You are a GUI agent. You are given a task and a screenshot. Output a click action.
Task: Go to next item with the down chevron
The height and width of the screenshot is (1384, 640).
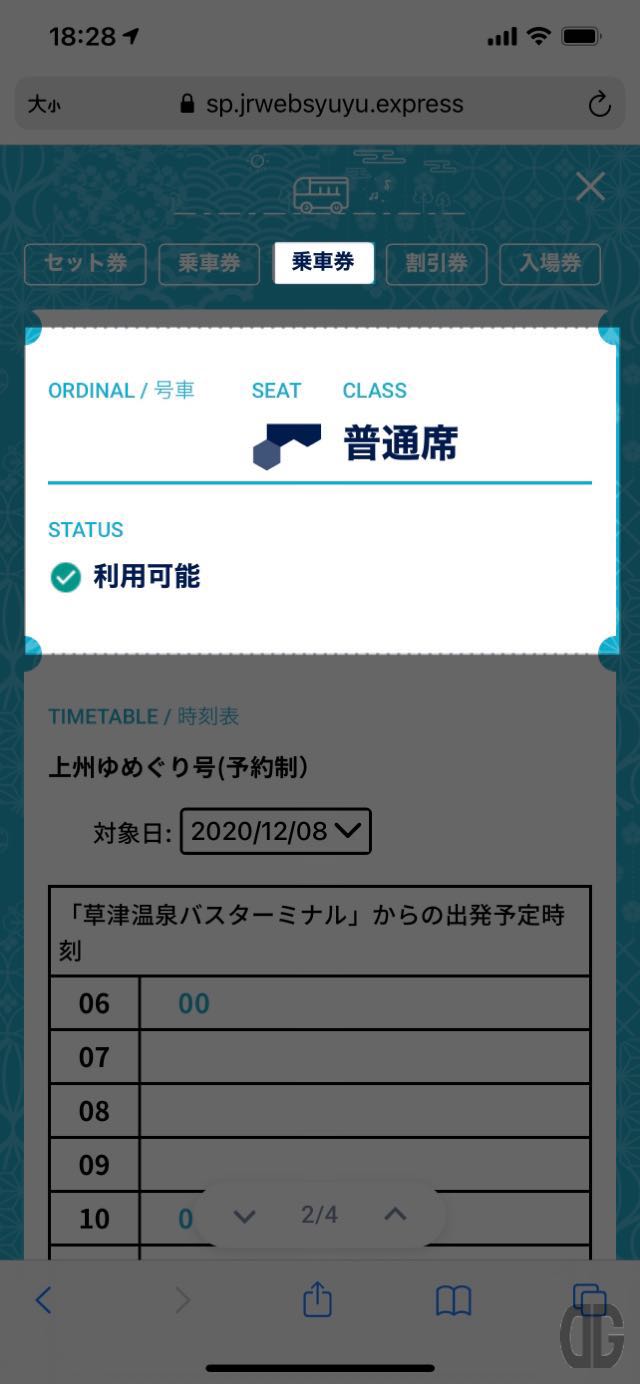point(245,1216)
